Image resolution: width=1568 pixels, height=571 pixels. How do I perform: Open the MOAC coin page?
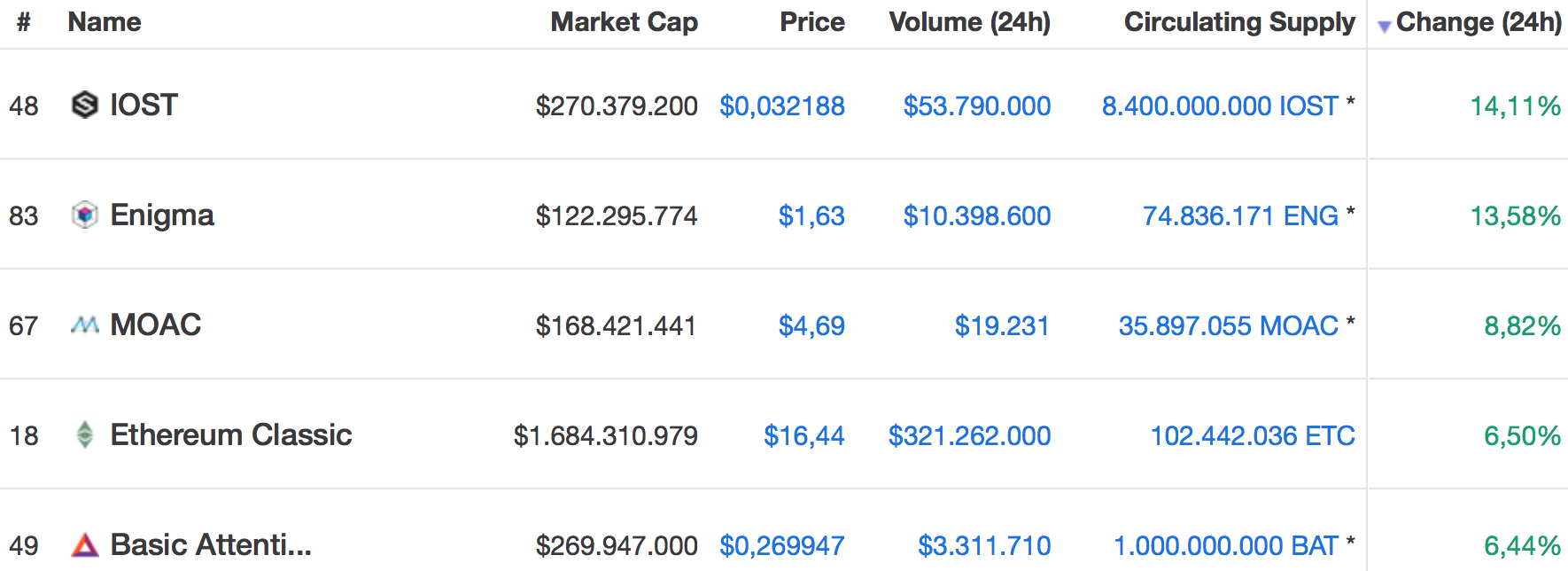point(155,325)
